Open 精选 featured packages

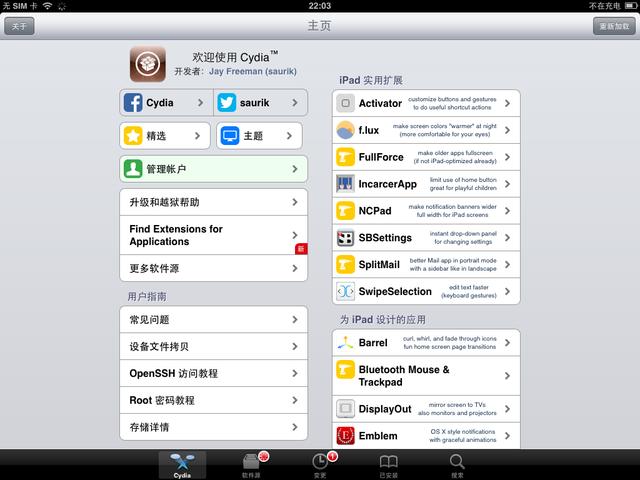coord(165,135)
